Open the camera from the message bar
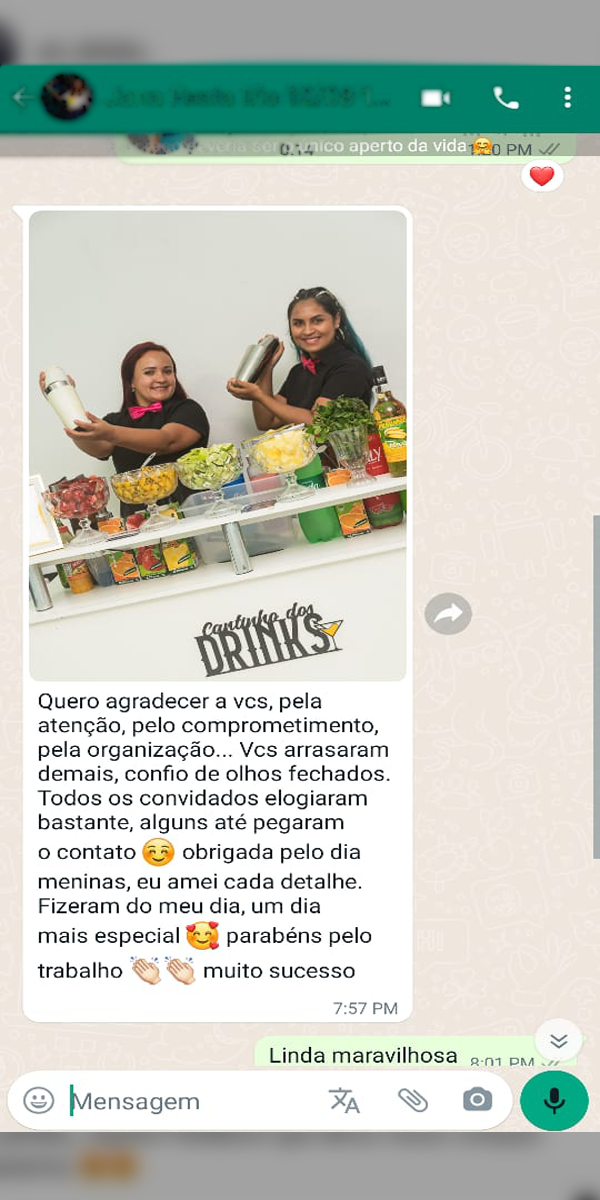Viewport: 600px width, 1200px height. pos(477,1100)
